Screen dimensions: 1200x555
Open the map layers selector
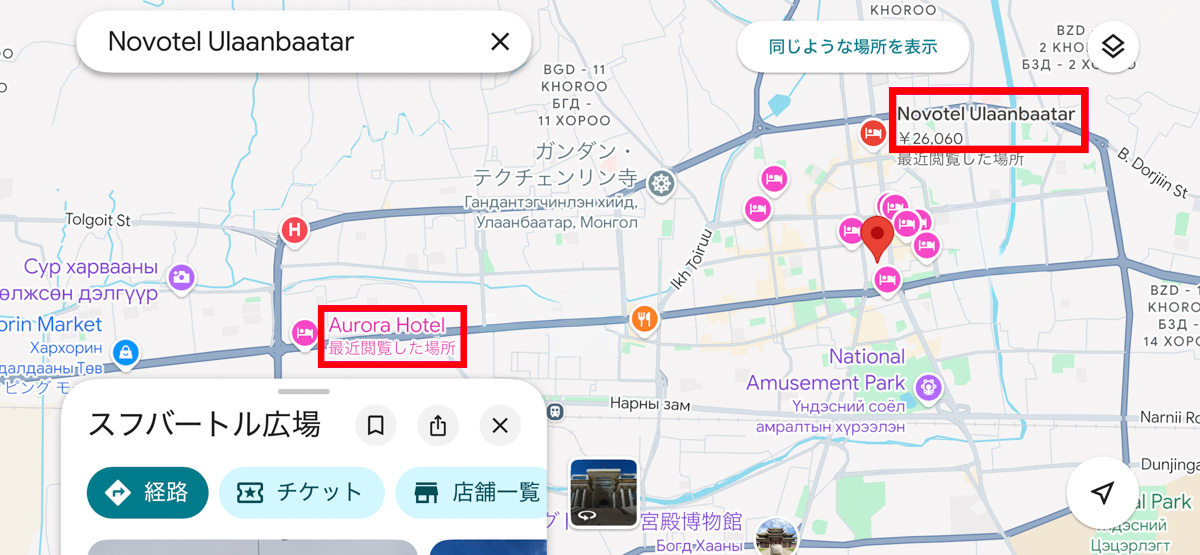(x=1113, y=47)
